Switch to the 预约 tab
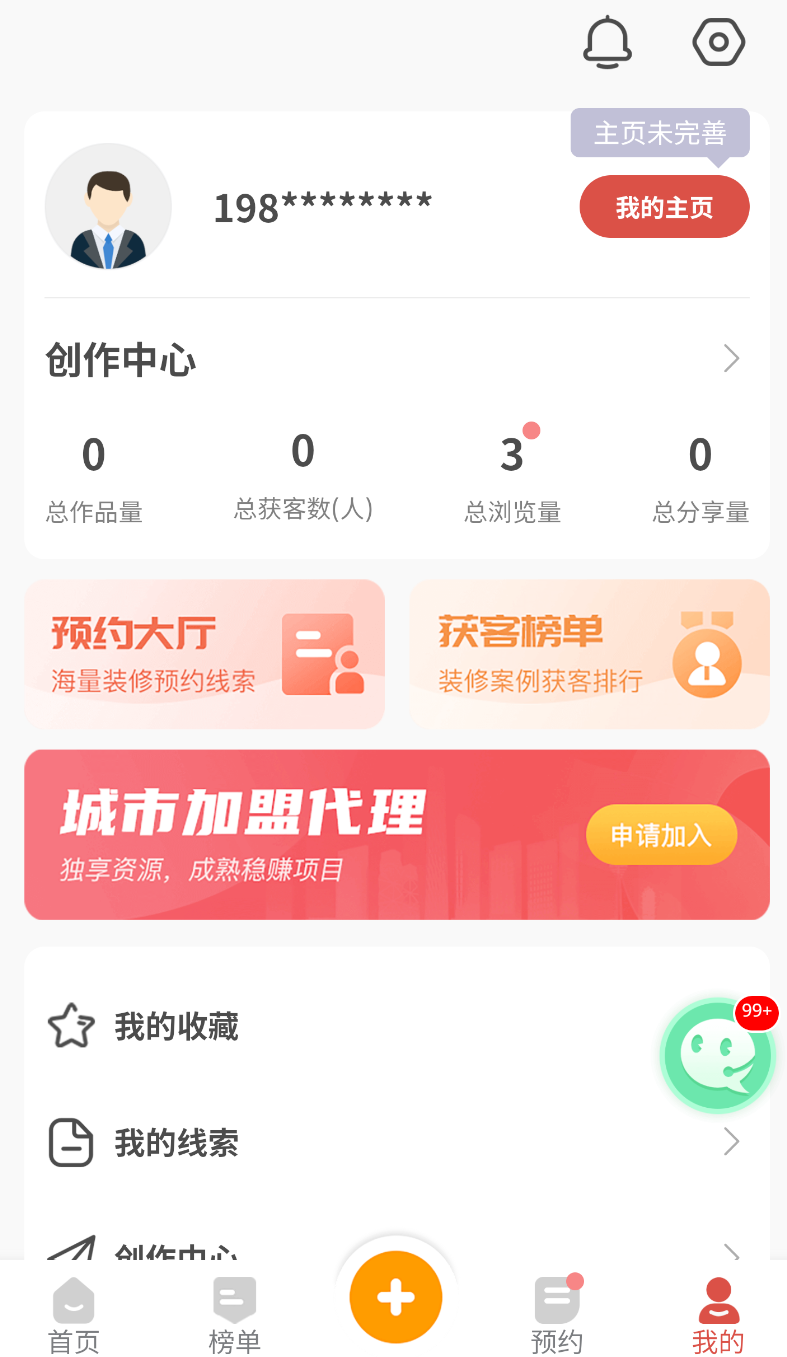The image size is (787, 1357). pyautogui.click(x=557, y=1314)
